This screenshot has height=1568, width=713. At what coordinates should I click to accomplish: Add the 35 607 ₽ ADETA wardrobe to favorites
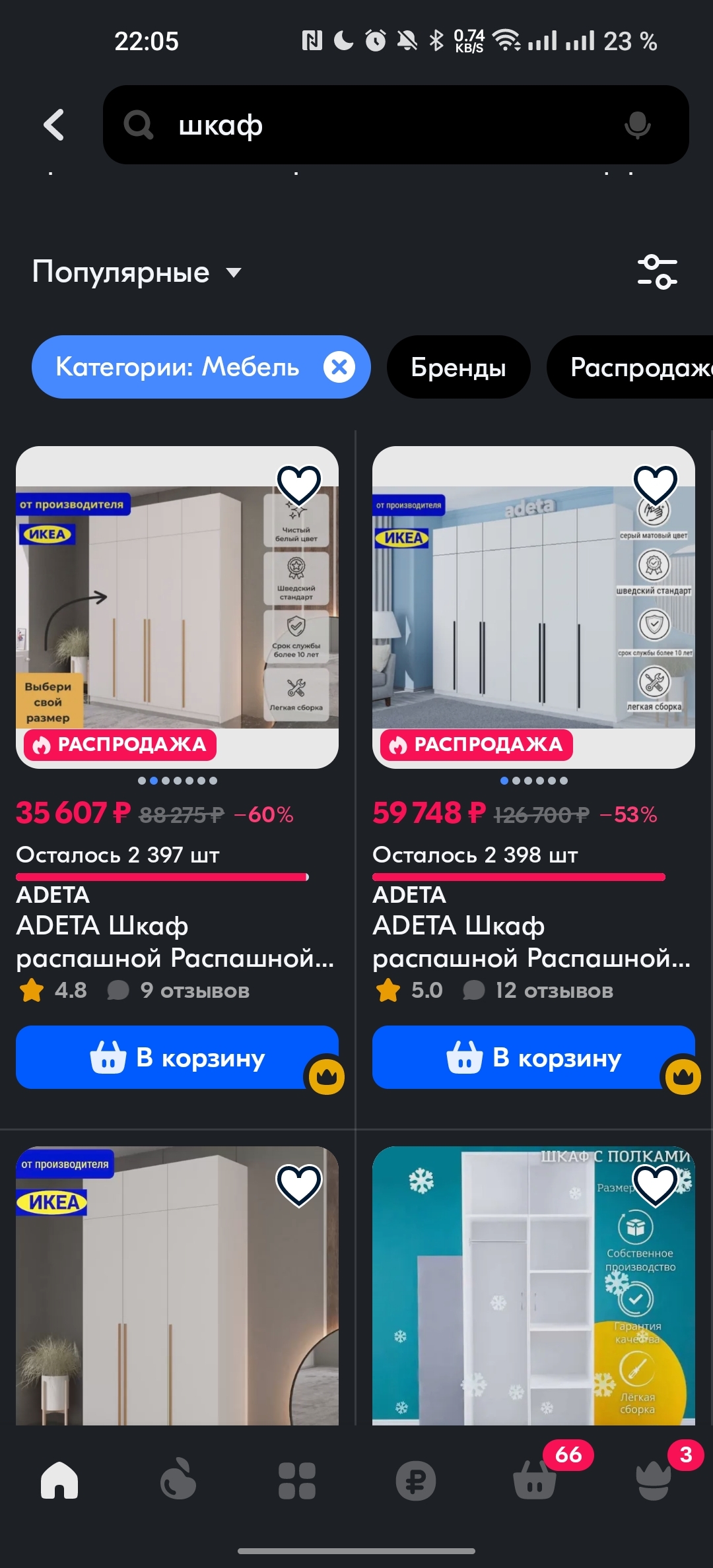(299, 485)
